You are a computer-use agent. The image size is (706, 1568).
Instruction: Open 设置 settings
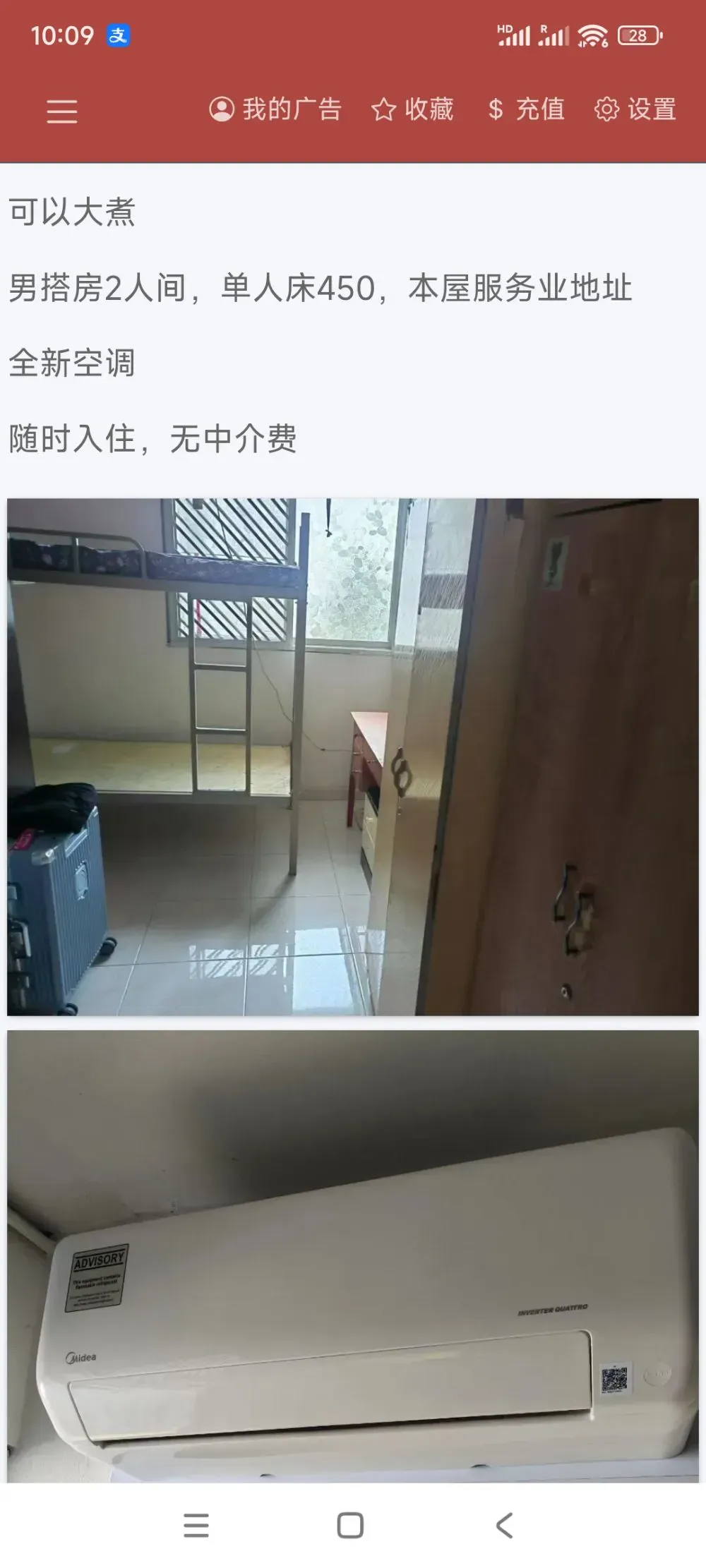coord(635,109)
